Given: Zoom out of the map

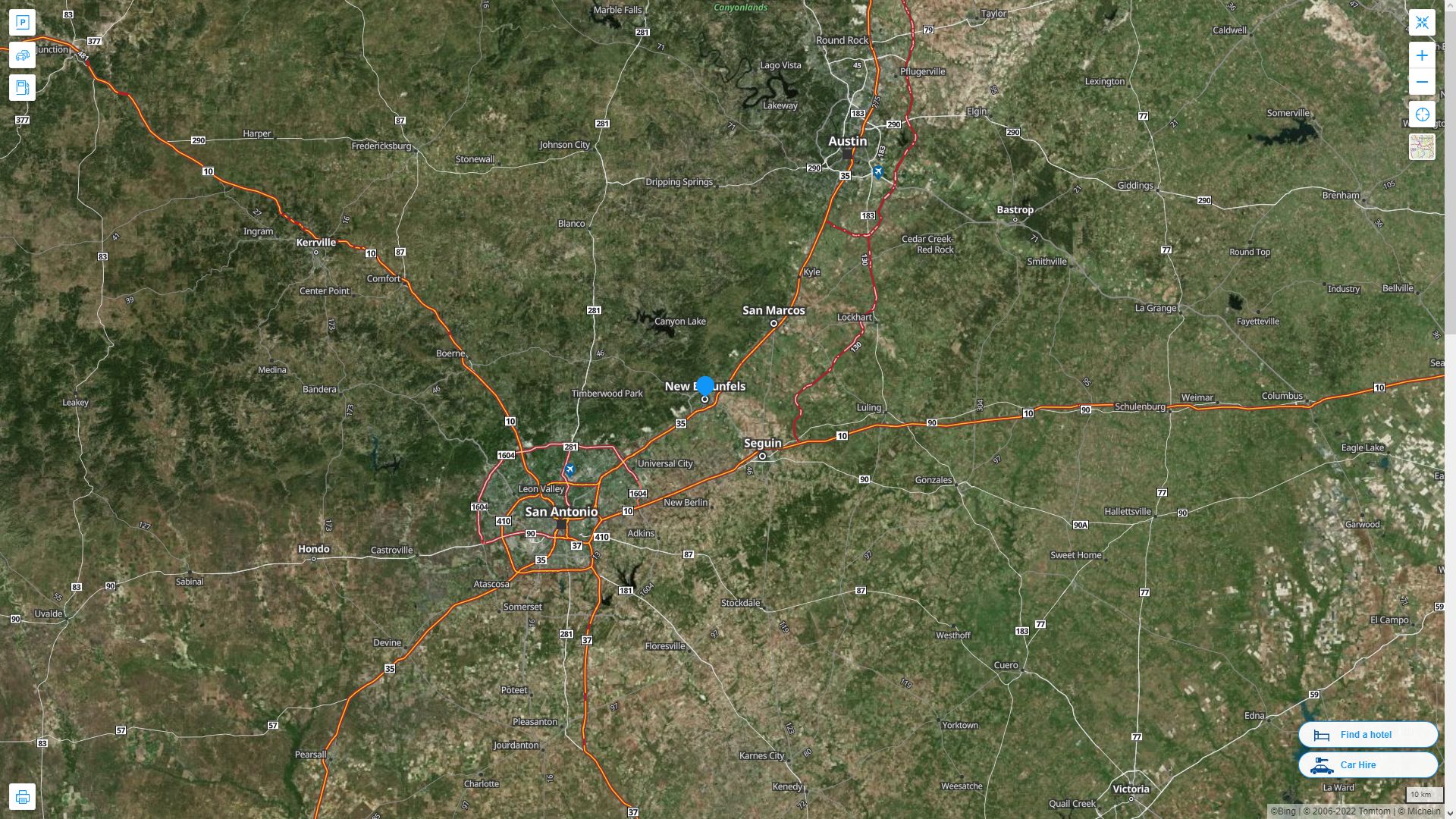Looking at the screenshot, I should coord(1422,82).
